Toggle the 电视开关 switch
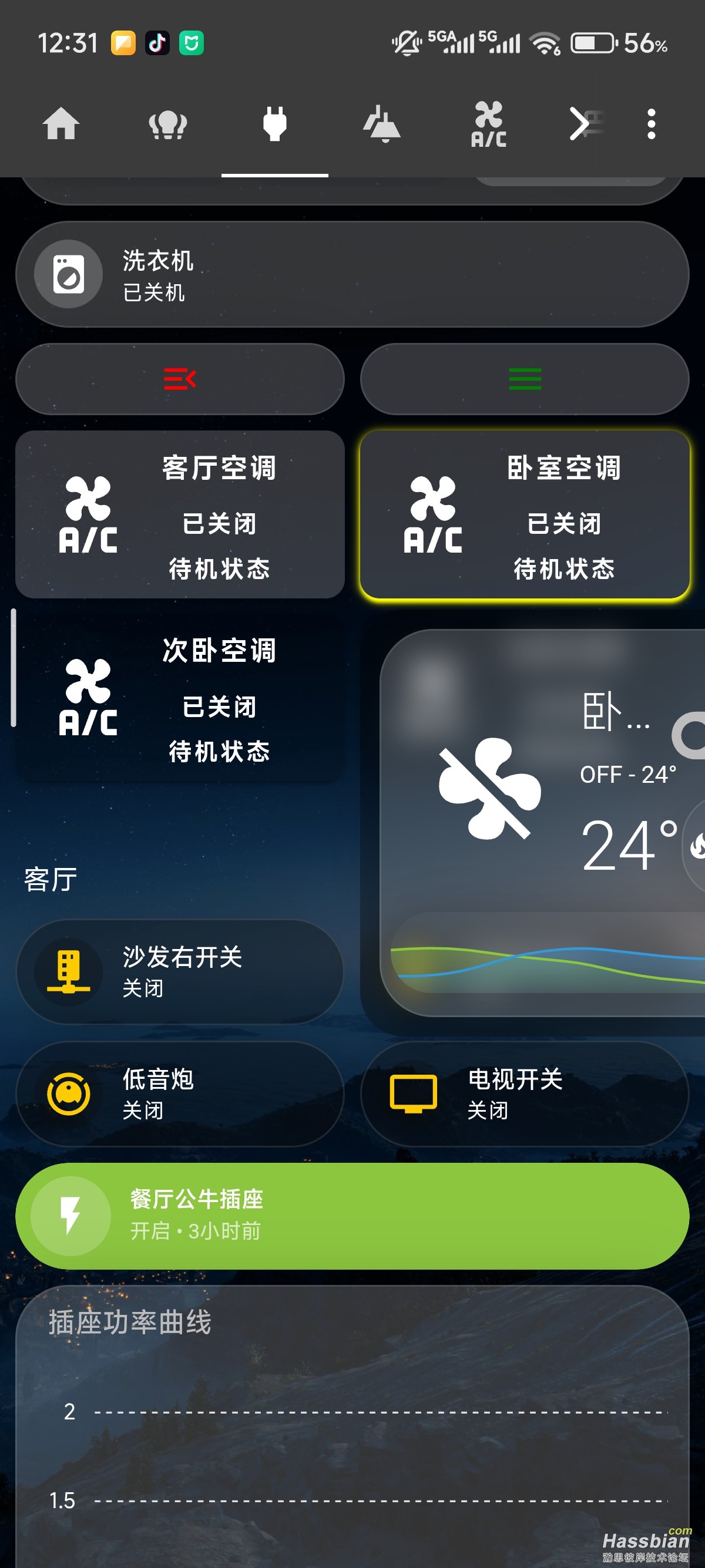This screenshot has height=1568, width=705. [x=524, y=1094]
